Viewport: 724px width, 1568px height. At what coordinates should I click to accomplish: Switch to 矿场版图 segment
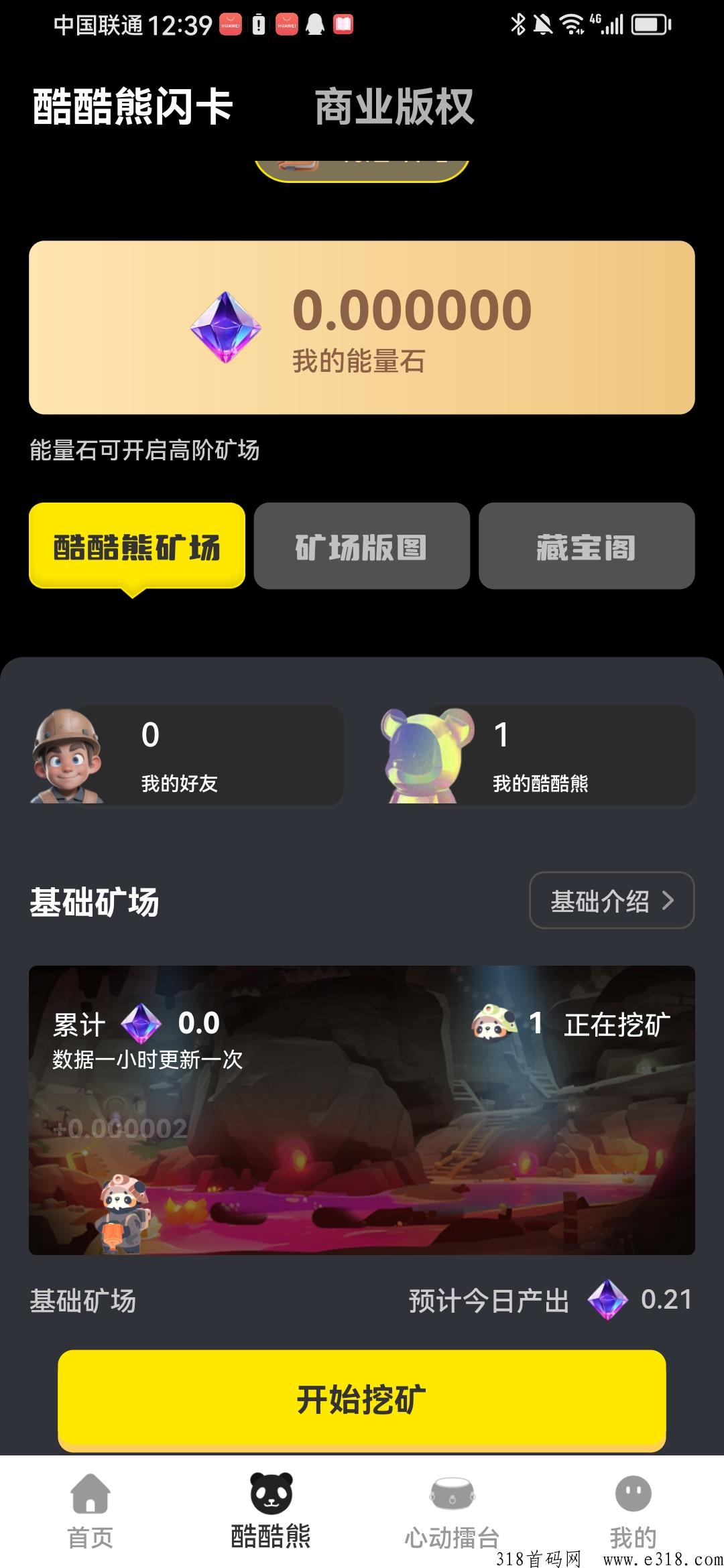click(x=362, y=546)
